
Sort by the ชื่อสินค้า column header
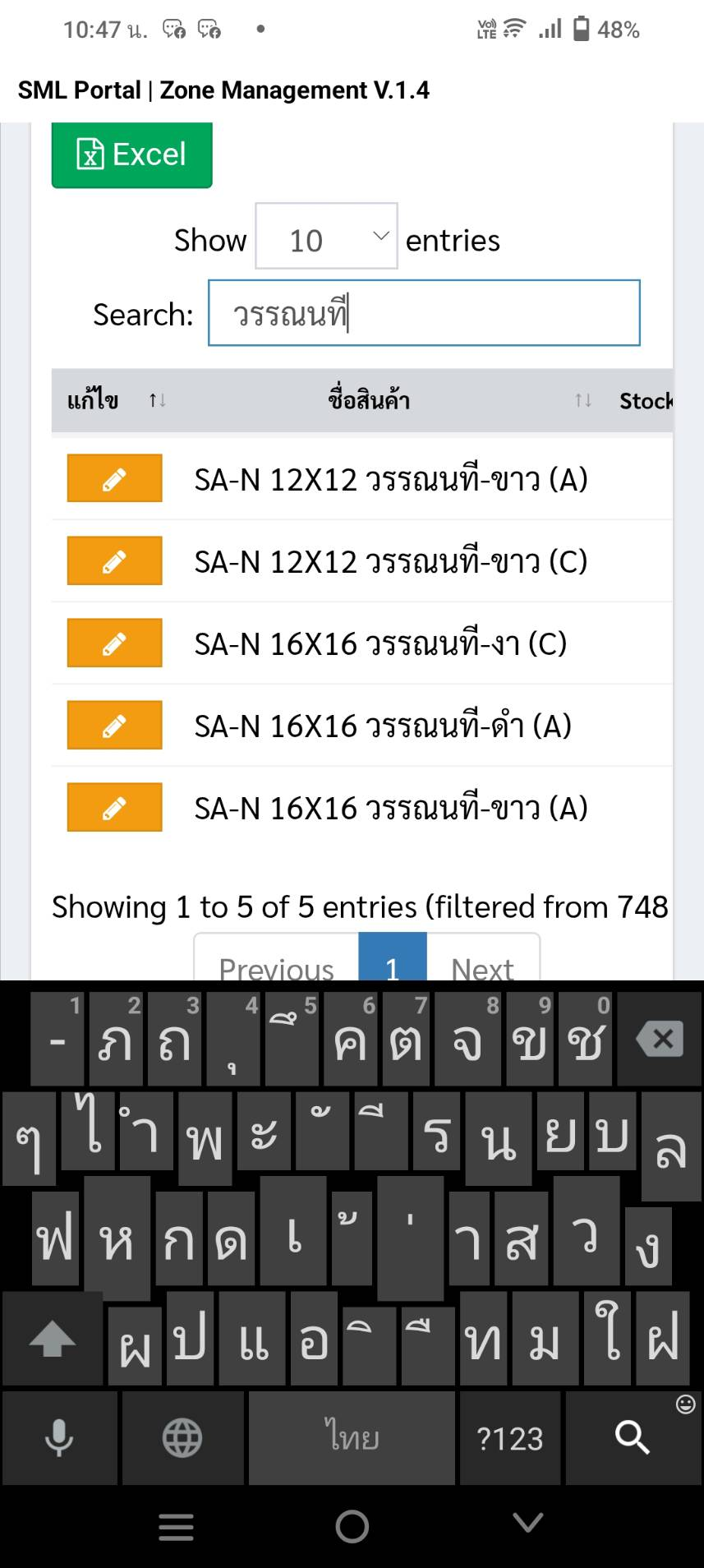370,400
